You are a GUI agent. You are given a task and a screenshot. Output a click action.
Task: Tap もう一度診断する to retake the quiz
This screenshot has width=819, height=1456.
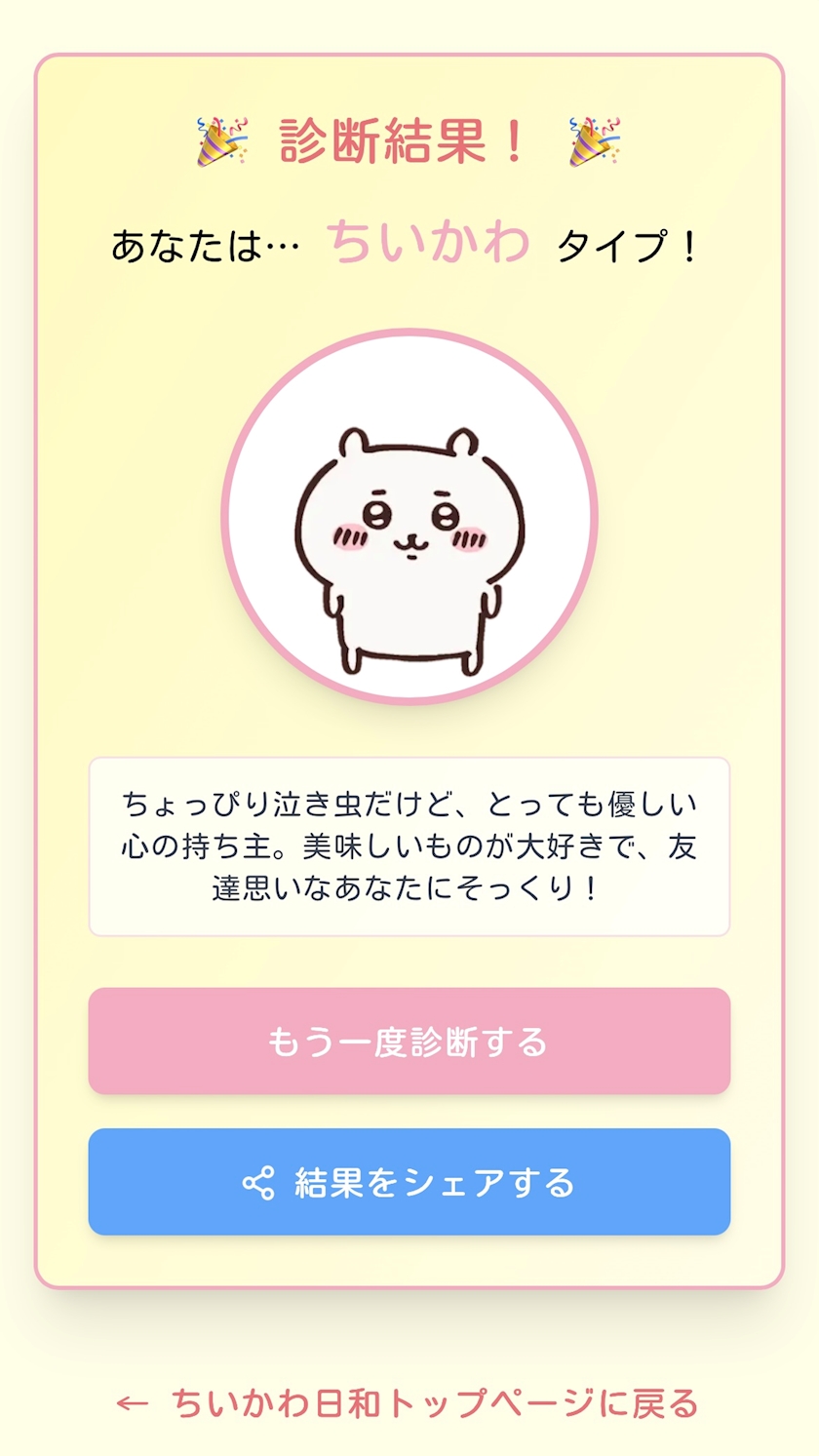pyautogui.click(x=409, y=1041)
